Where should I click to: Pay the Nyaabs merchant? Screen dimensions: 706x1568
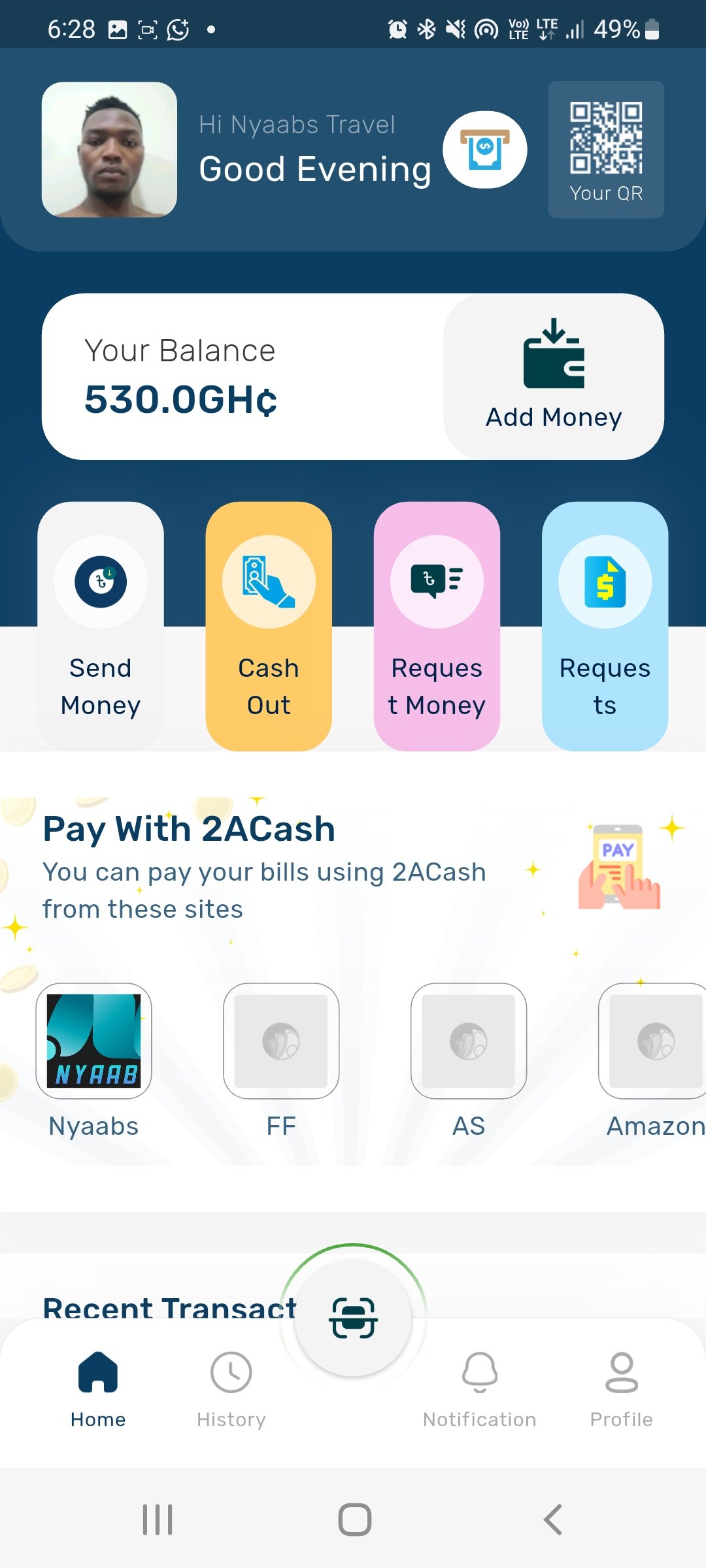[x=93, y=1041]
